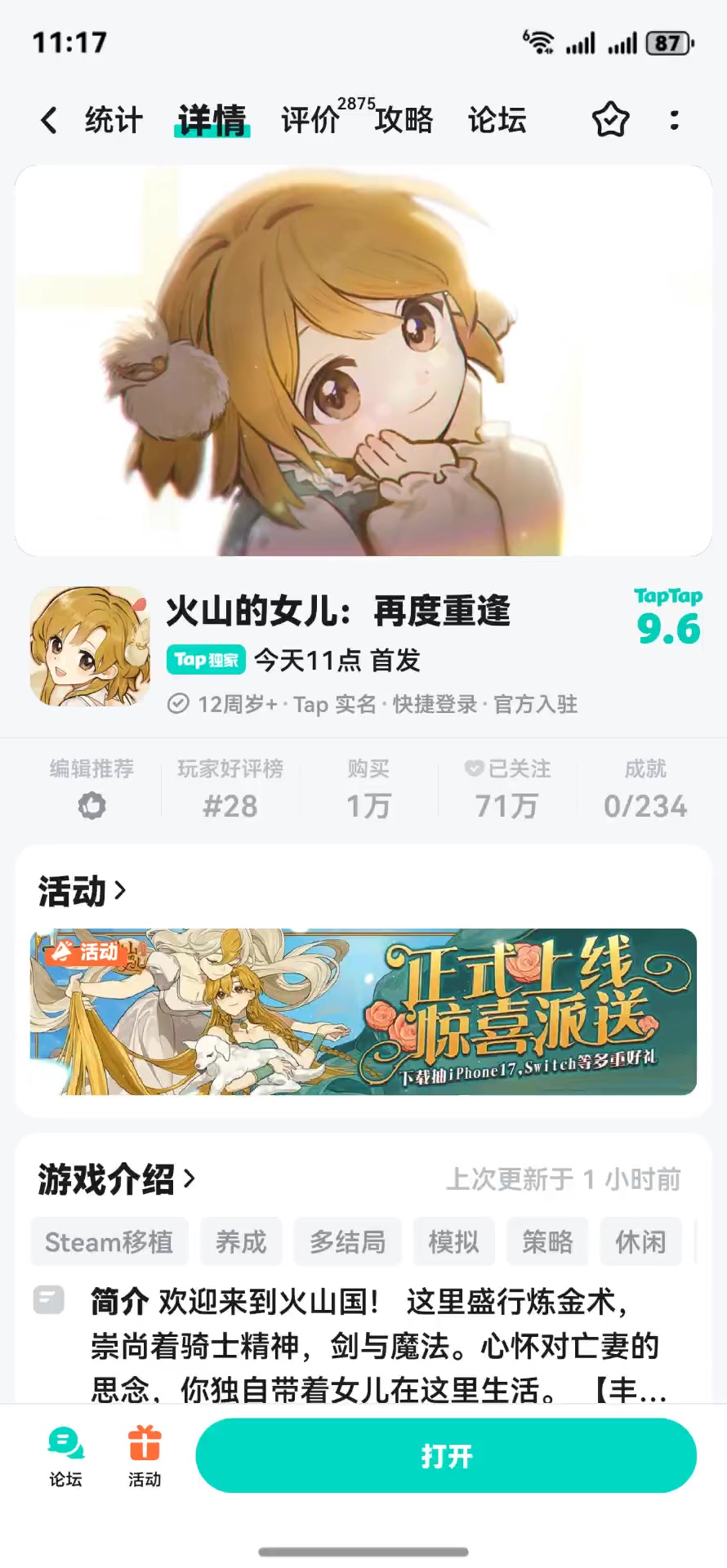Open the 论坛 button in bottom bar
The image size is (727, 1568).
coord(65,1456)
